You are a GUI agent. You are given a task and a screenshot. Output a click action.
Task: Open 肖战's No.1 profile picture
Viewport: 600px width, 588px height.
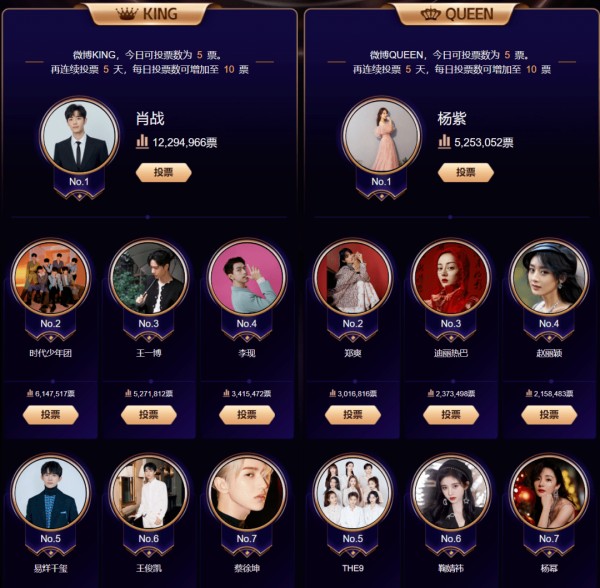[x=80, y=138]
